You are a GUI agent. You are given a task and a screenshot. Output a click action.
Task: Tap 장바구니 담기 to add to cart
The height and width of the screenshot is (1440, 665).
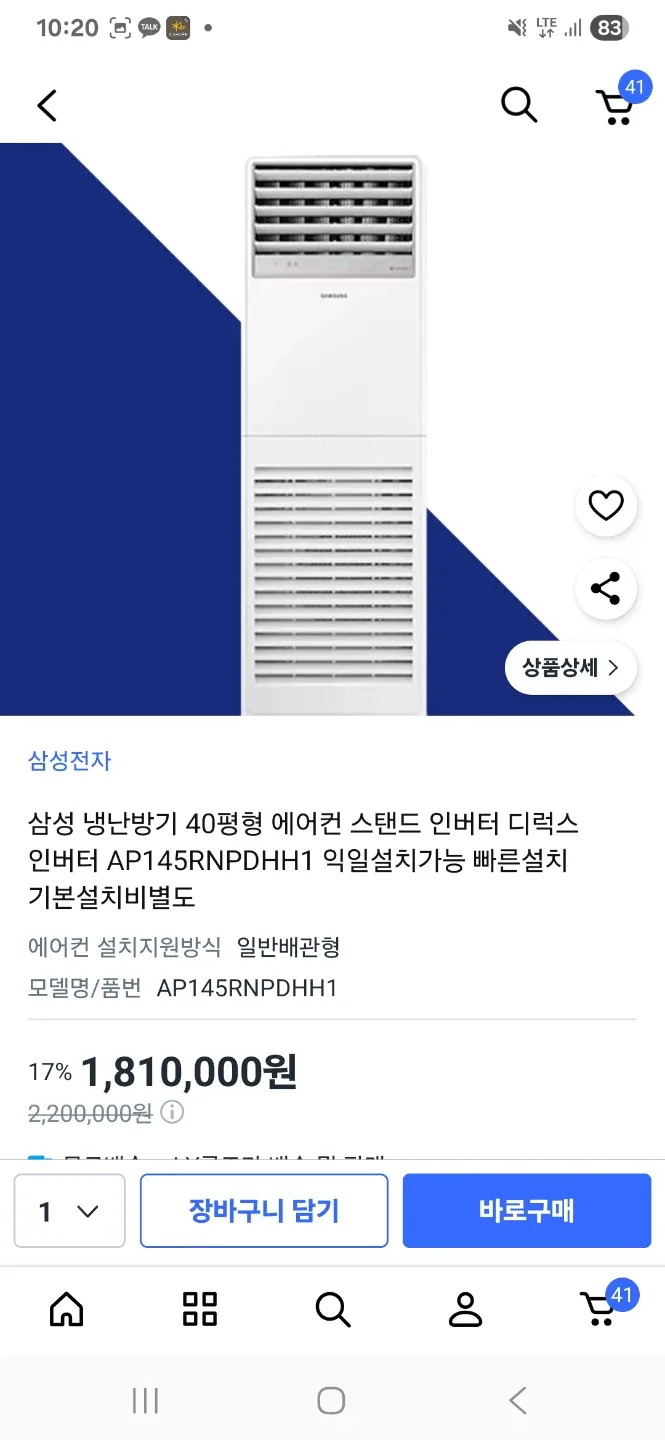click(264, 1211)
